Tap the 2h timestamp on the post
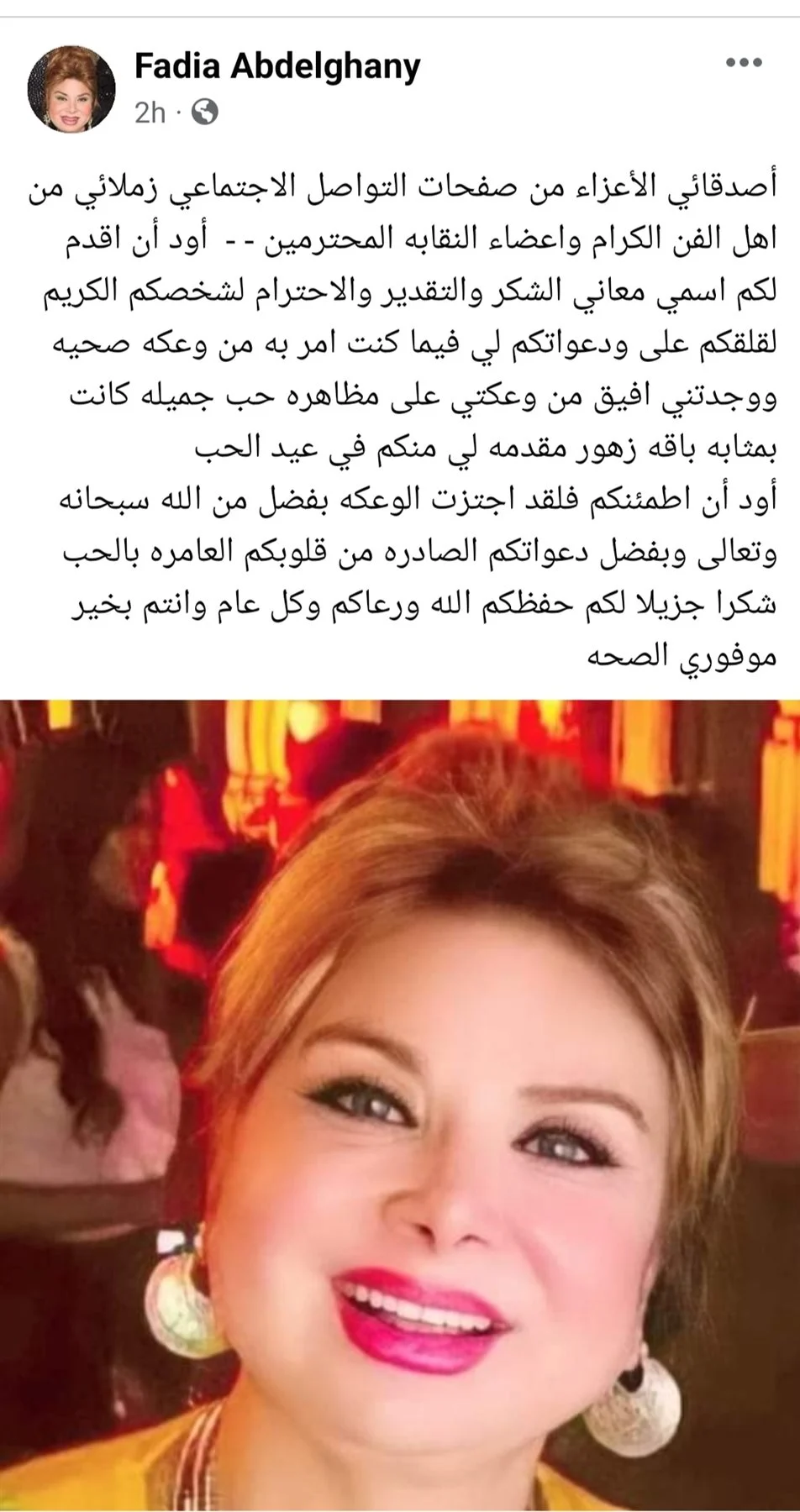 point(150,113)
